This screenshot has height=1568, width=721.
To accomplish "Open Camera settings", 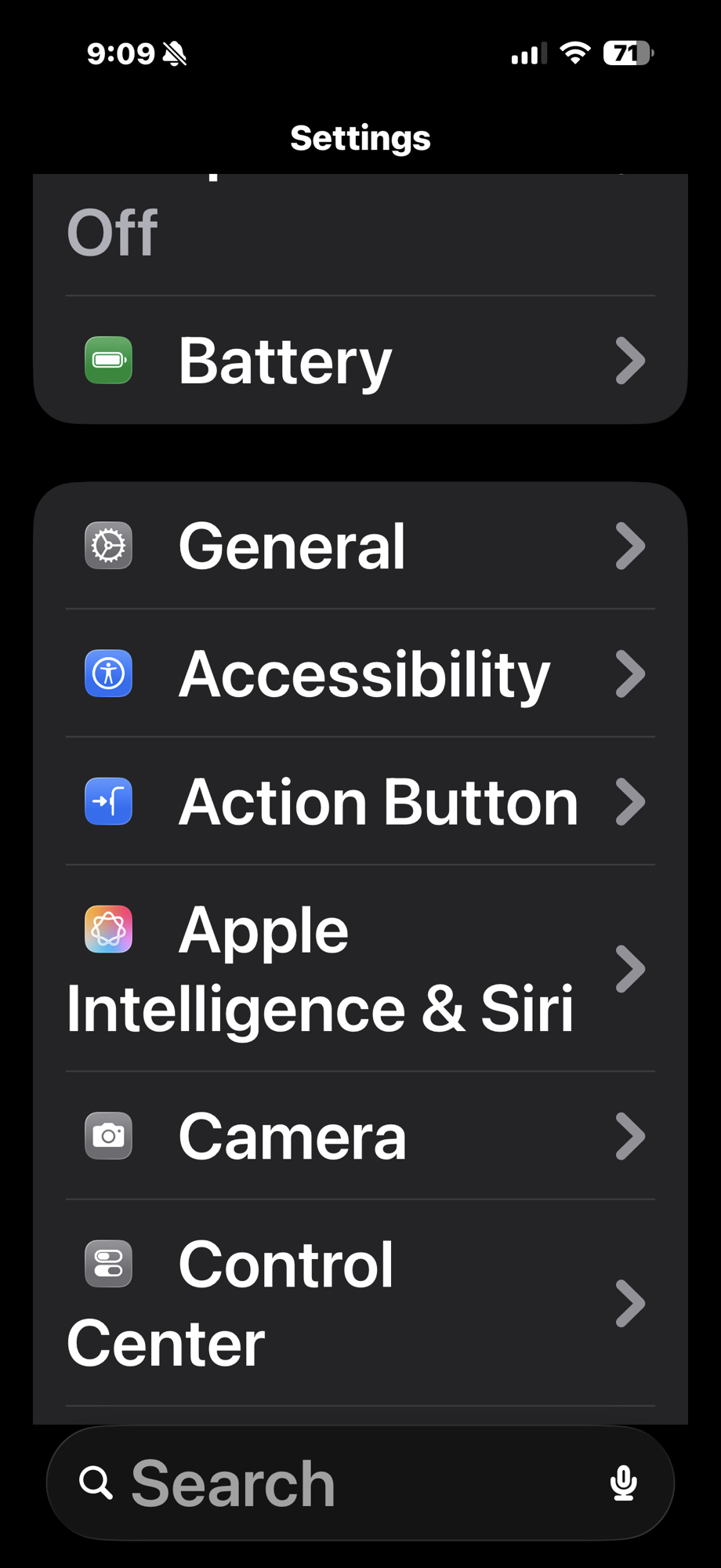I will [360, 1136].
